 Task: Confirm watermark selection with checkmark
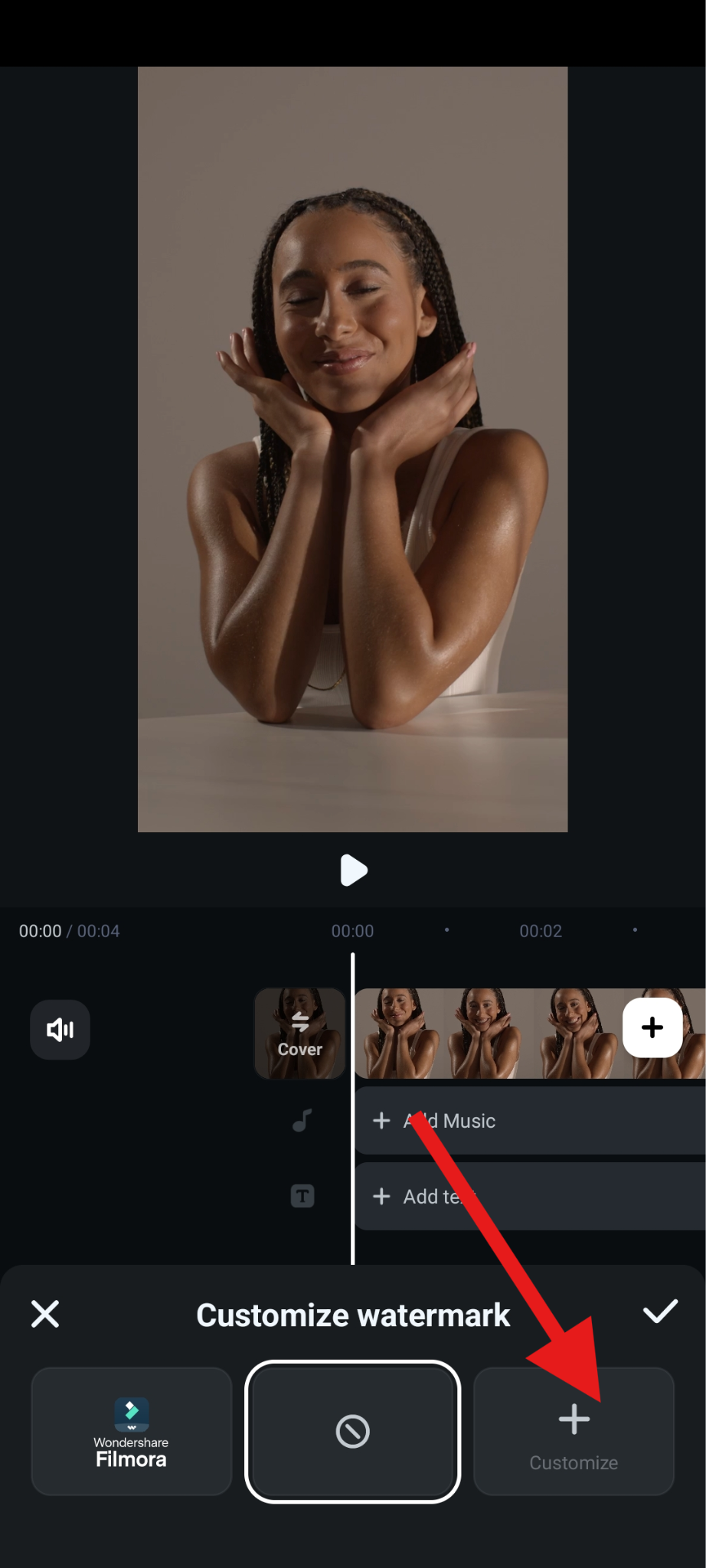pyautogui.click(x=660, y=1312)
